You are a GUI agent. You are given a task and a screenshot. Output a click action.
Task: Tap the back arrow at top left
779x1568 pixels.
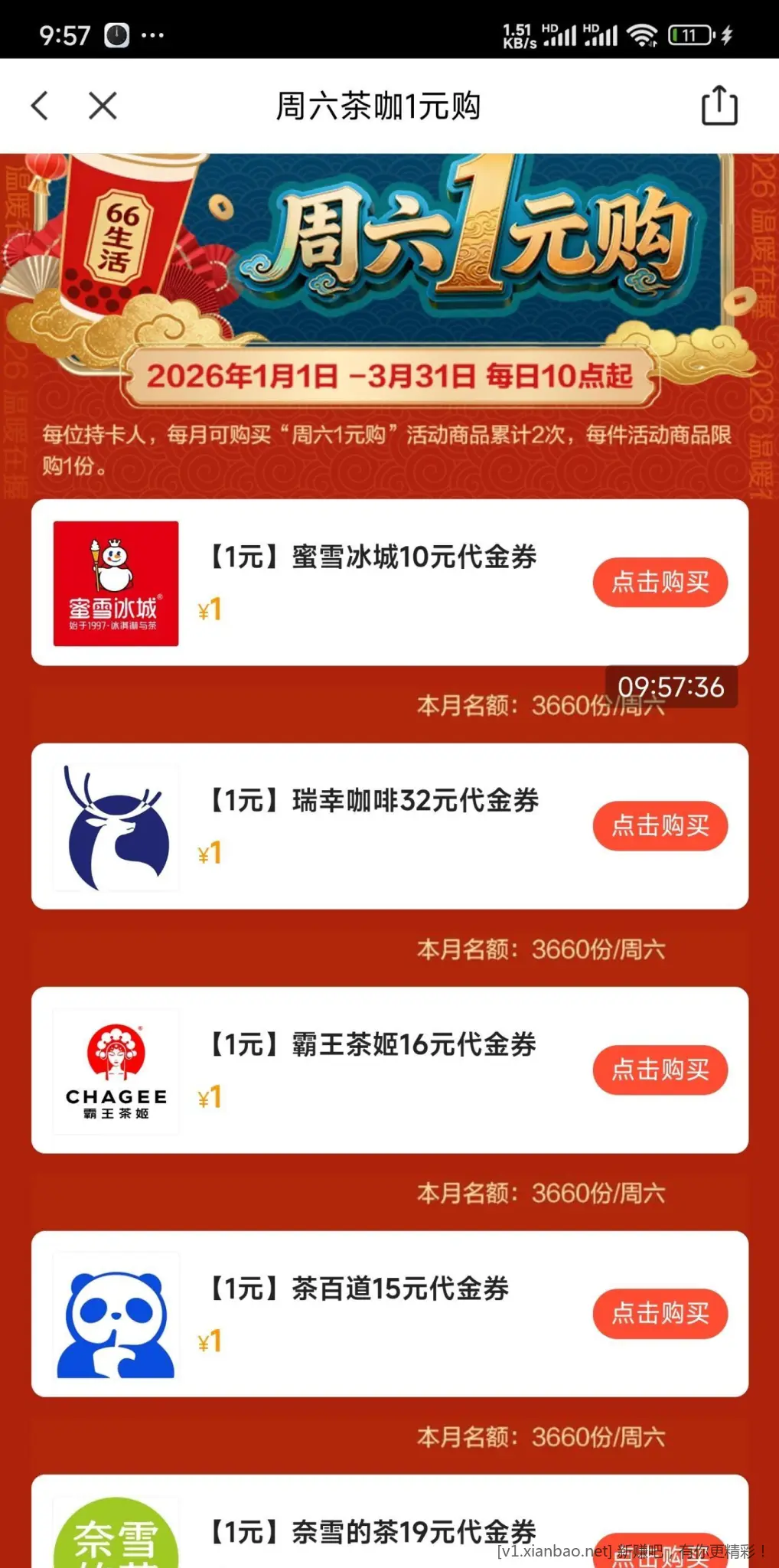[x=40, y=106]
